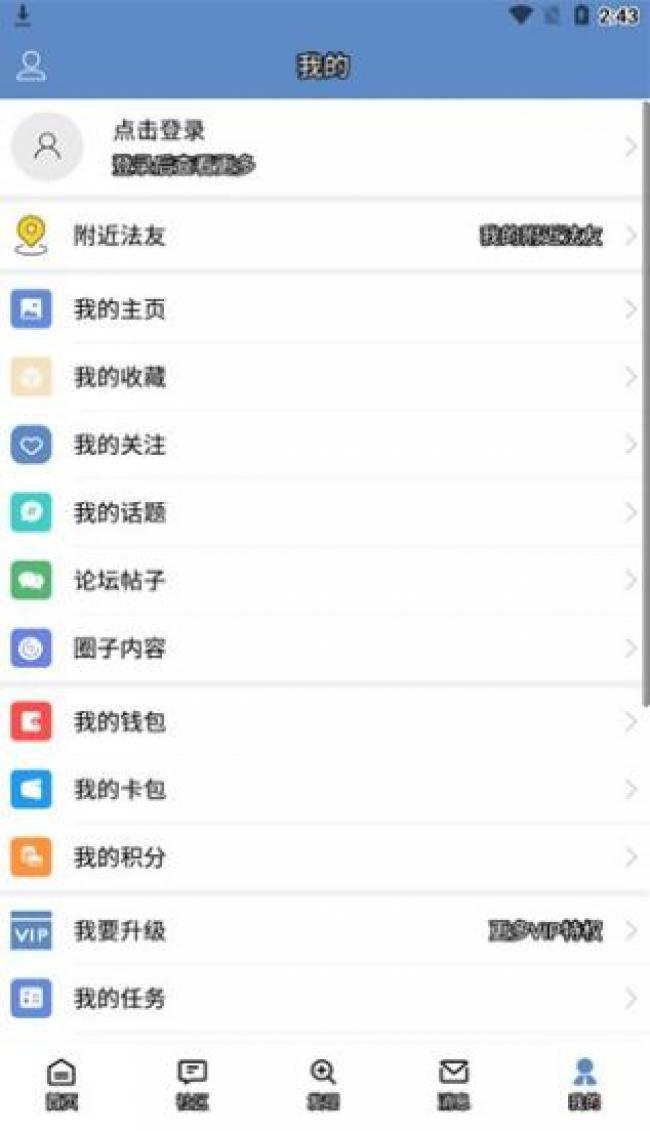The height and width of the screenshot is (1131, 650).
Task: Switch to the tab with chat bubble icon
Action: point(192,1083)
